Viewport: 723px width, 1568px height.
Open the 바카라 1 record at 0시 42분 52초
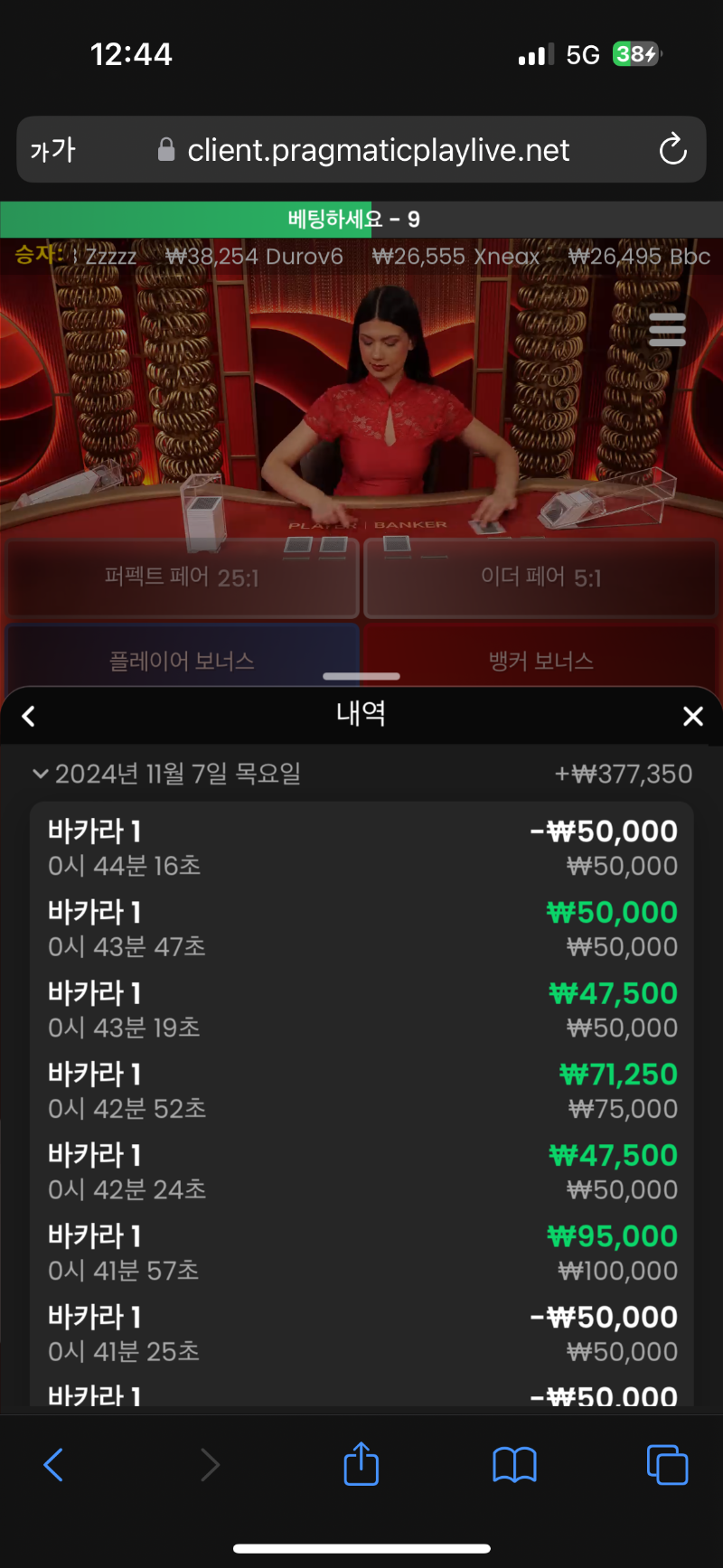[x=361, y=1090]
